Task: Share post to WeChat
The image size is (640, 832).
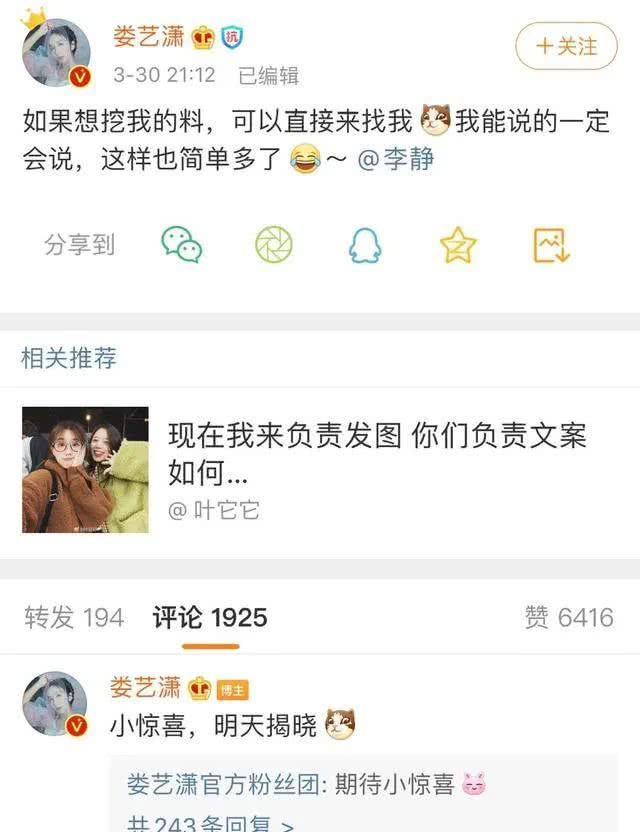Action: click(x=182, y=244)
